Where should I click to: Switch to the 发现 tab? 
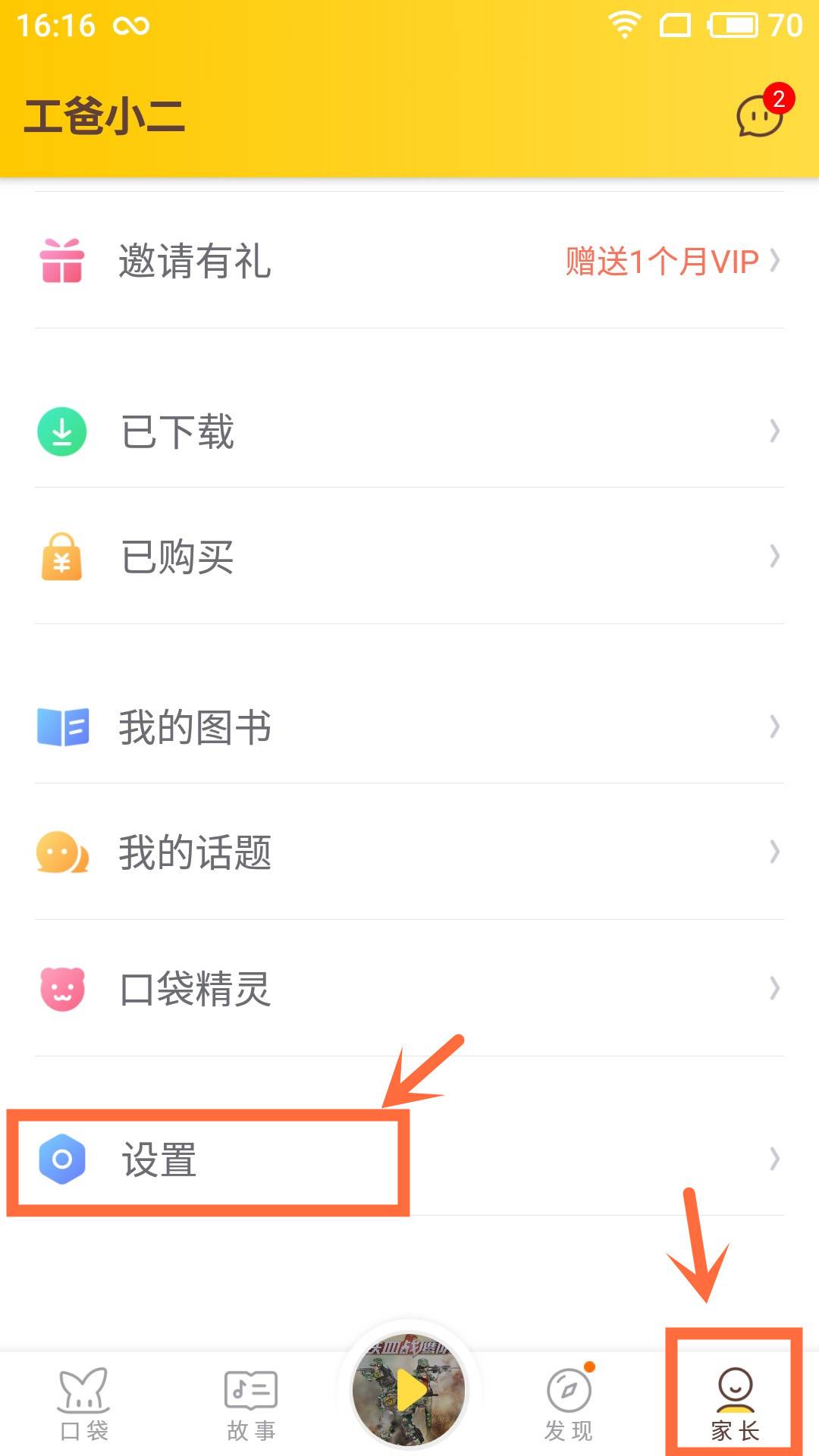pos(570,1404)
